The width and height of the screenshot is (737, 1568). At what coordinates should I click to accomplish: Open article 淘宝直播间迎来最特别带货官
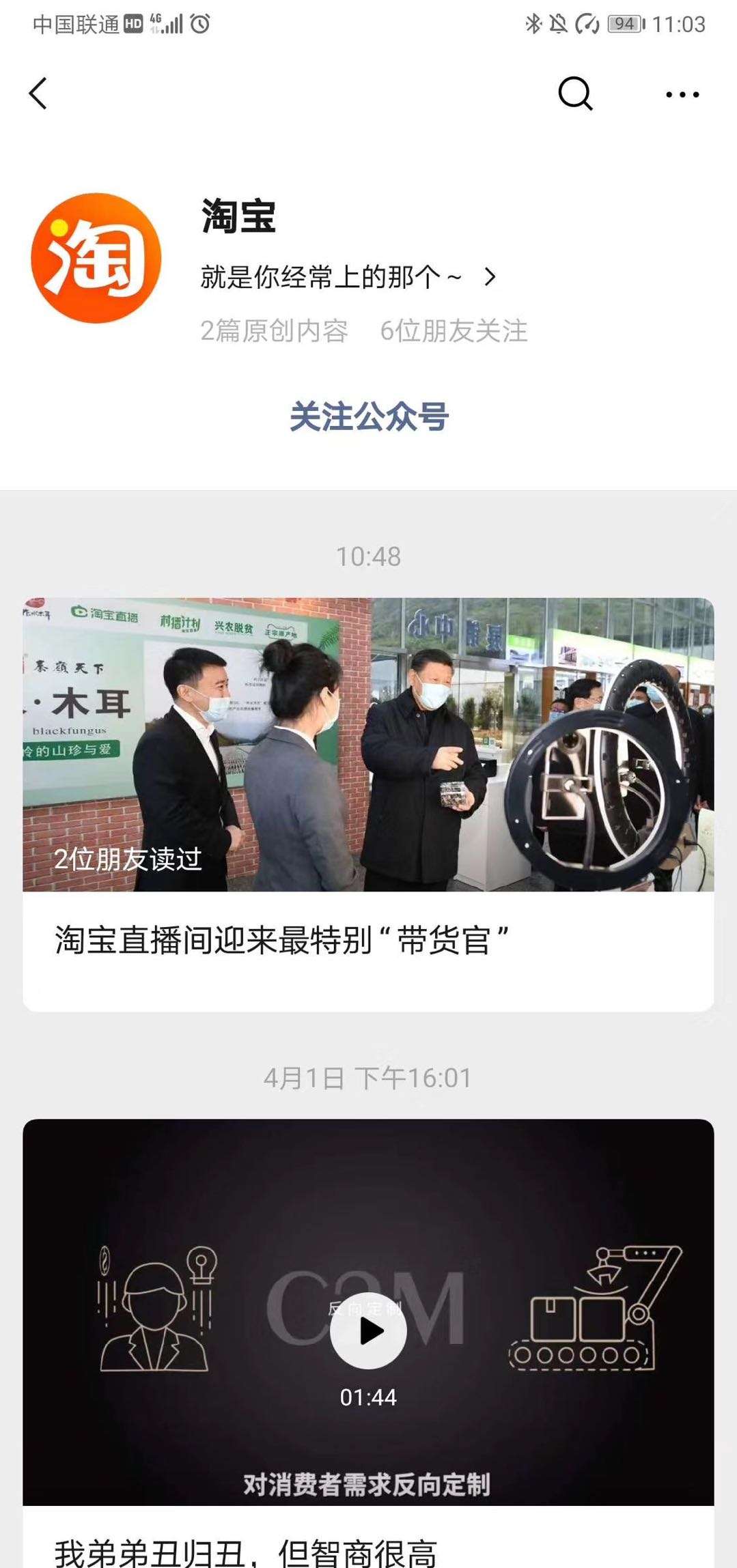coord(281,940)
